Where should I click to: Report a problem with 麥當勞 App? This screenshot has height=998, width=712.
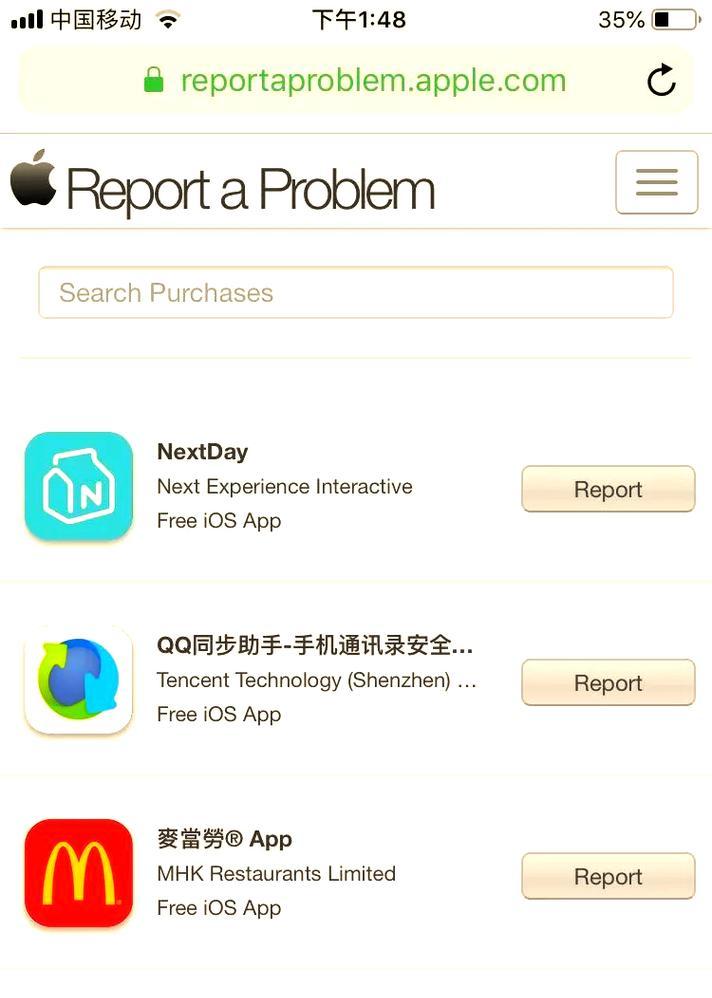pos(607,876)
